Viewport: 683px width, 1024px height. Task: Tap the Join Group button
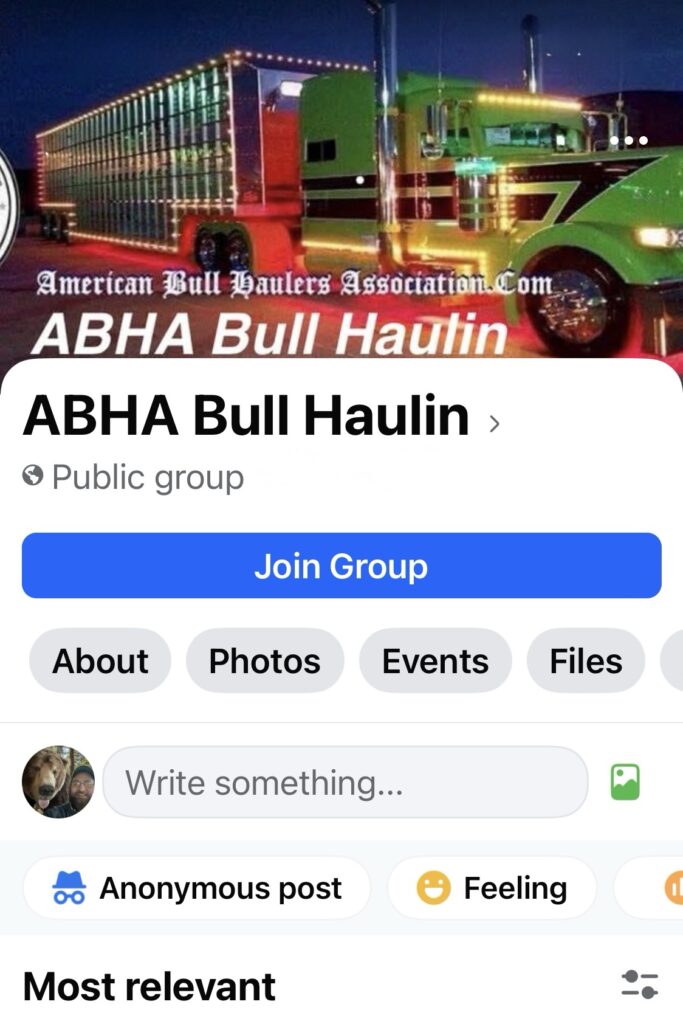tap(341, 566)
